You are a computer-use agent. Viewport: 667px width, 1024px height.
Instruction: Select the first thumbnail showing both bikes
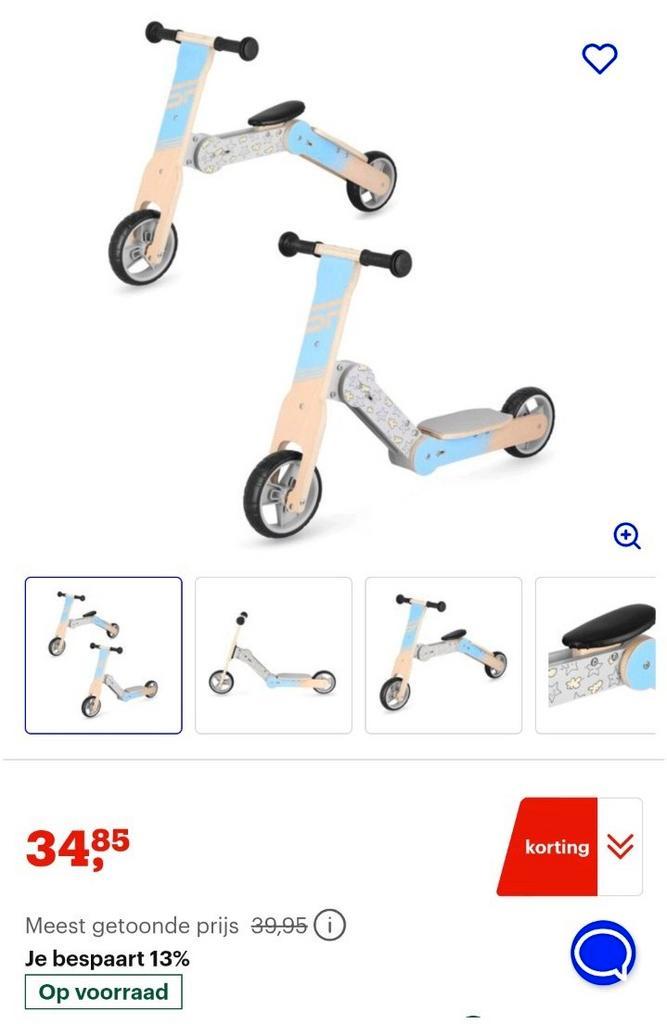(104, 655)
